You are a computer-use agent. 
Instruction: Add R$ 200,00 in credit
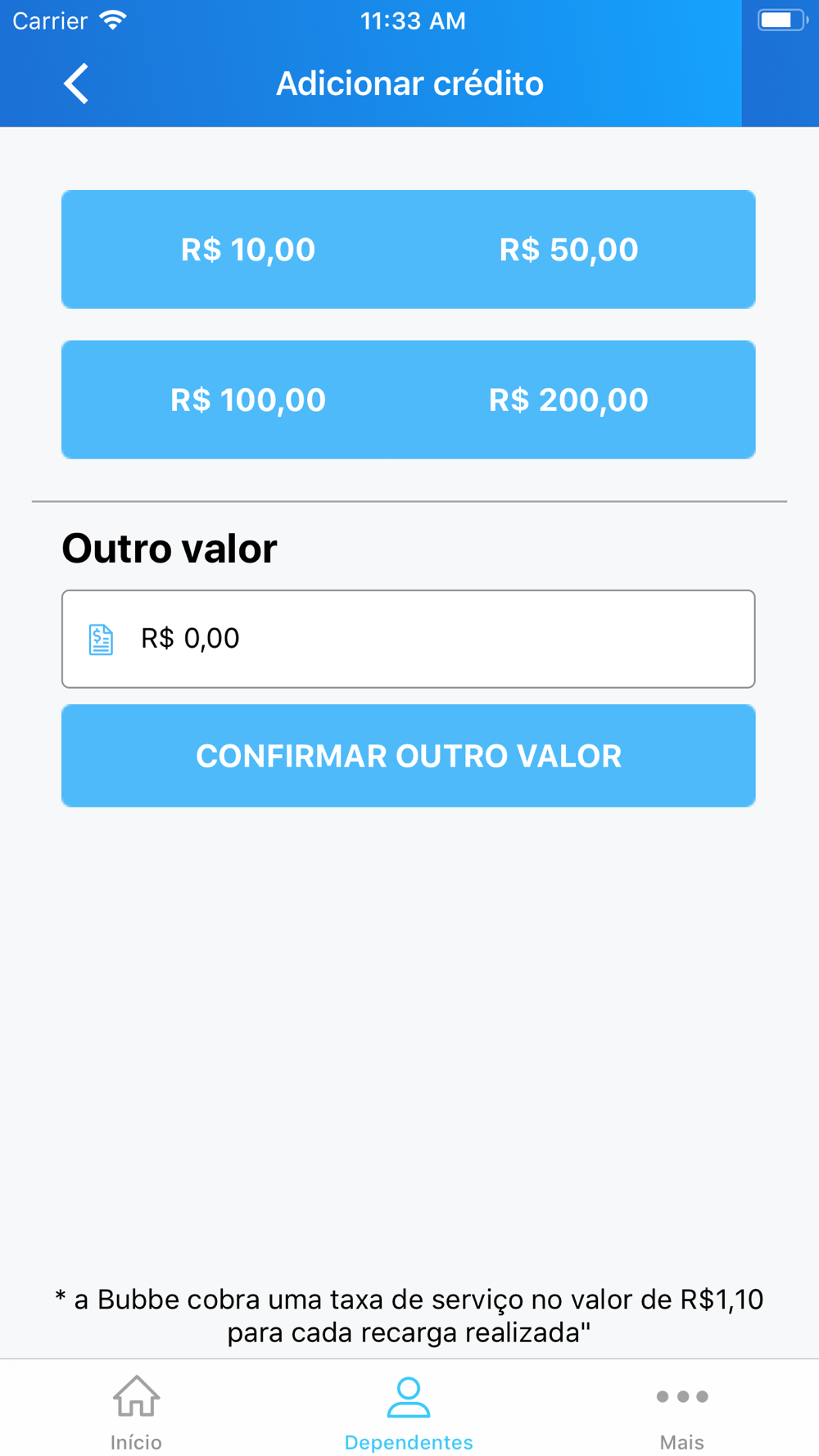(568, 400)
